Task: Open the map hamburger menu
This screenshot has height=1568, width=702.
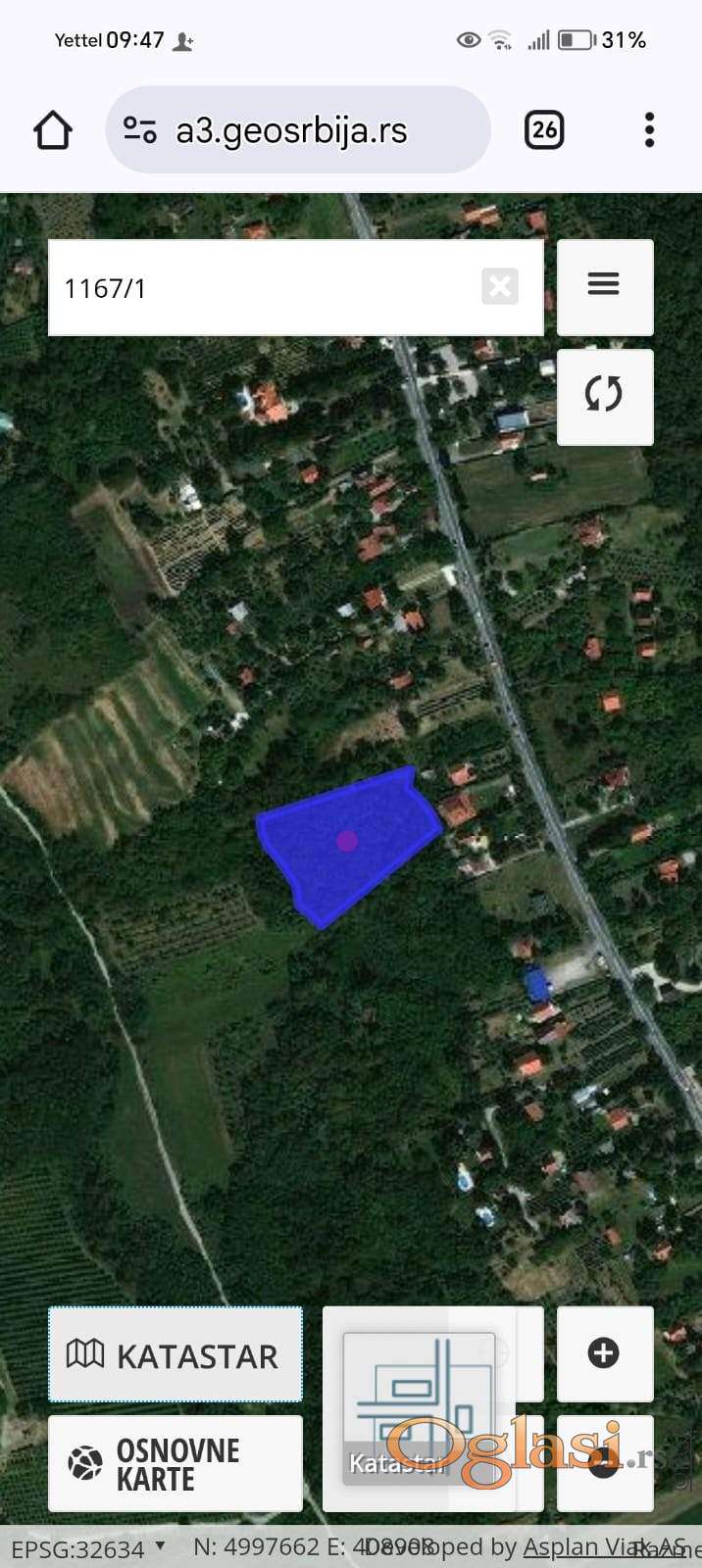Action: [604, 286]
